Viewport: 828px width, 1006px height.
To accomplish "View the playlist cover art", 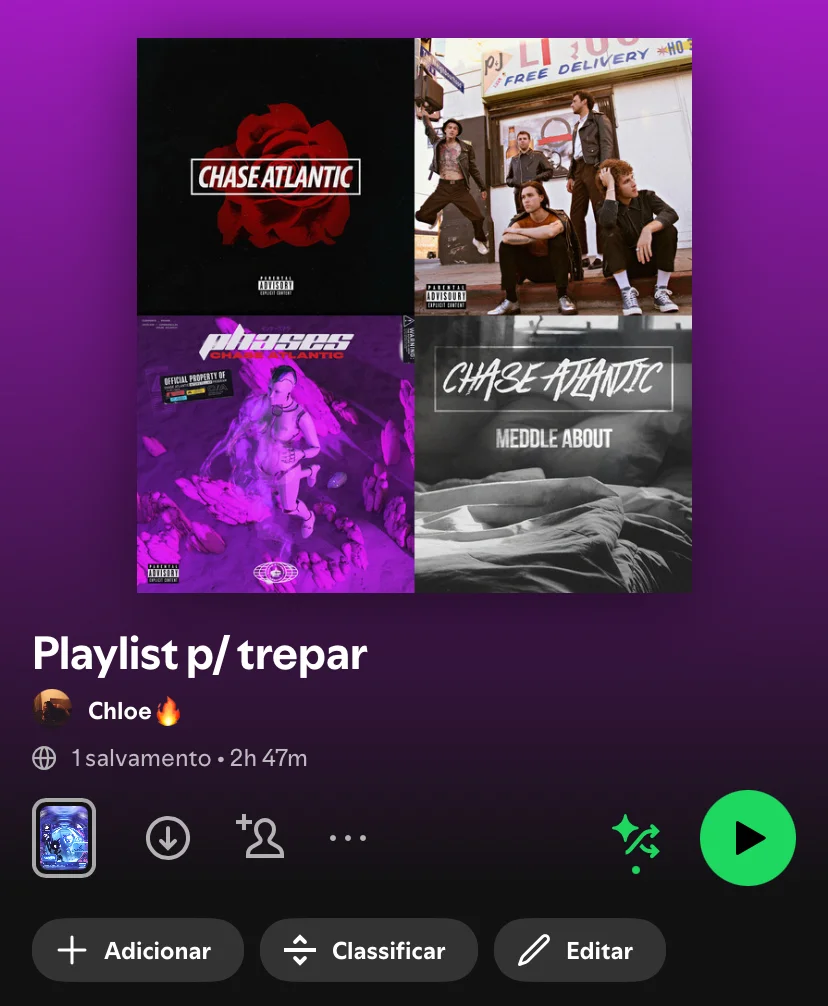I will tap(414, 315).
